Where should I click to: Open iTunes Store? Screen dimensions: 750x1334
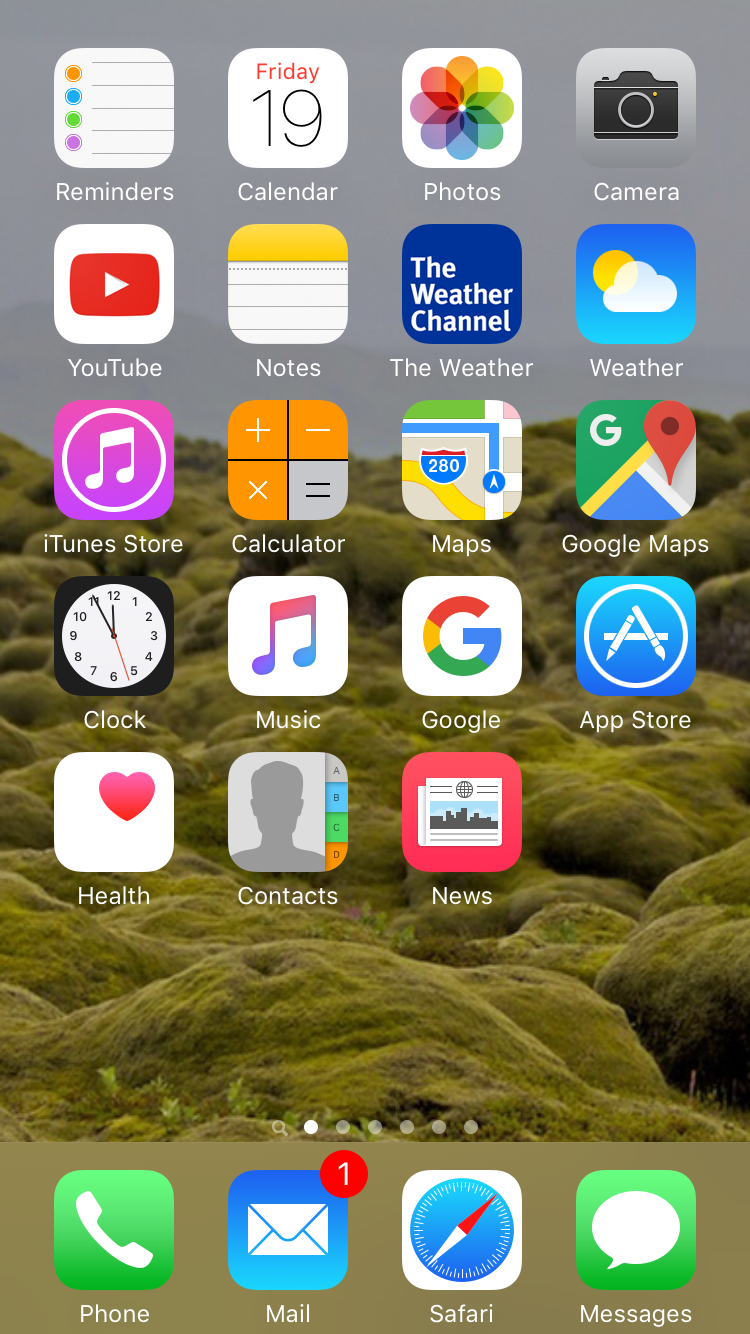[114, 460]
